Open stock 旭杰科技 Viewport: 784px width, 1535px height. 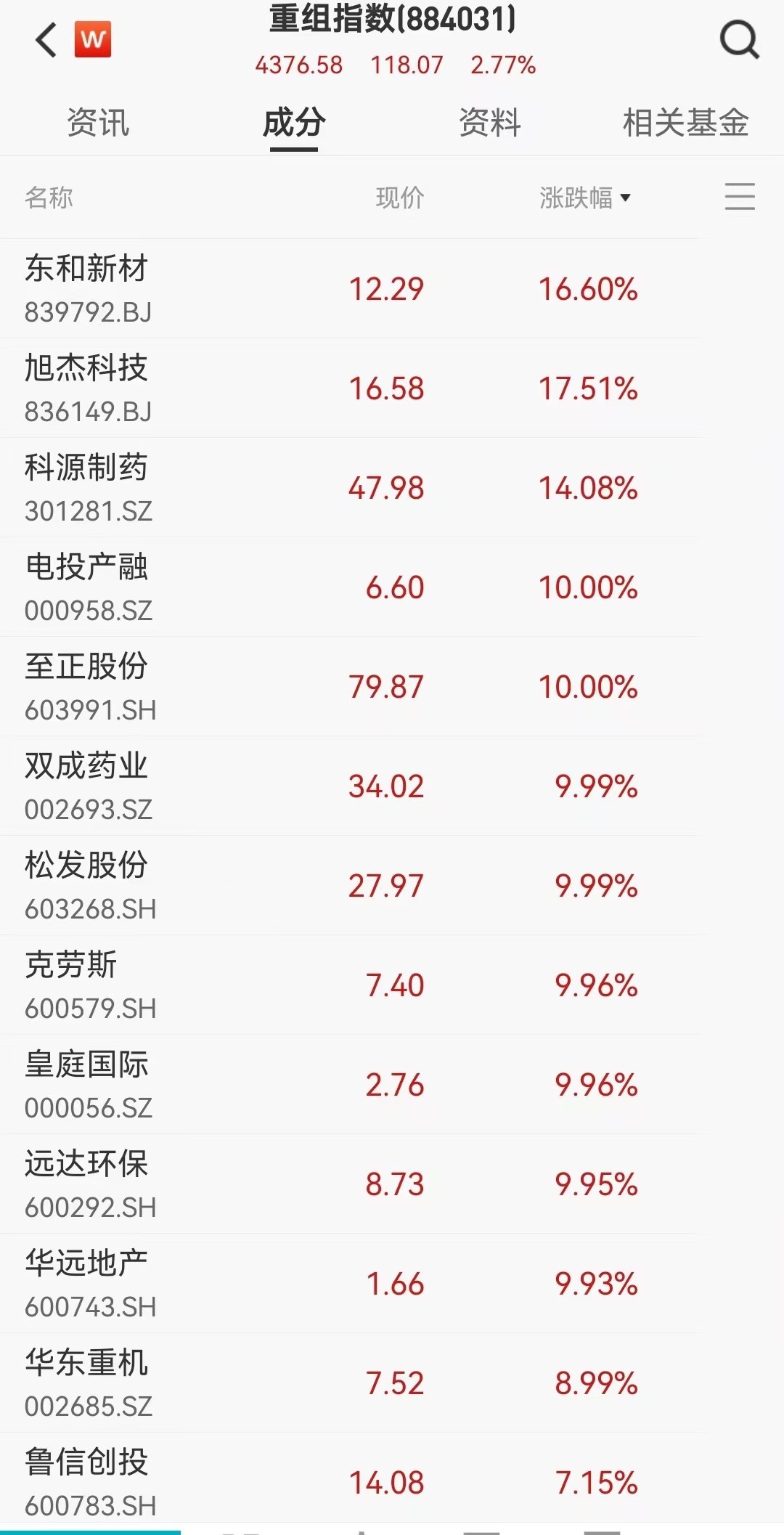(348, 388)
